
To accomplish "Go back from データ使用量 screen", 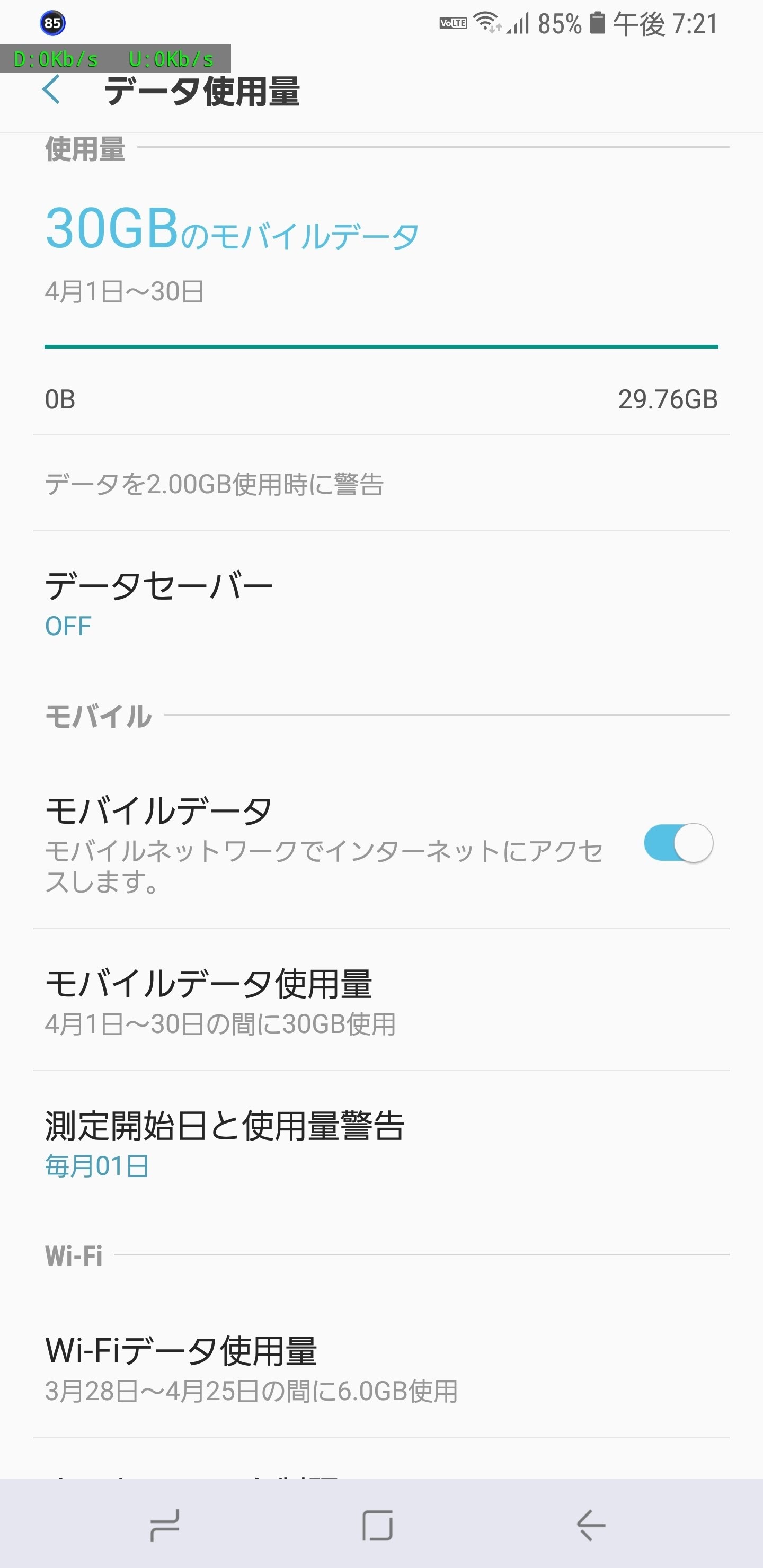I will [x=52, y=90].
